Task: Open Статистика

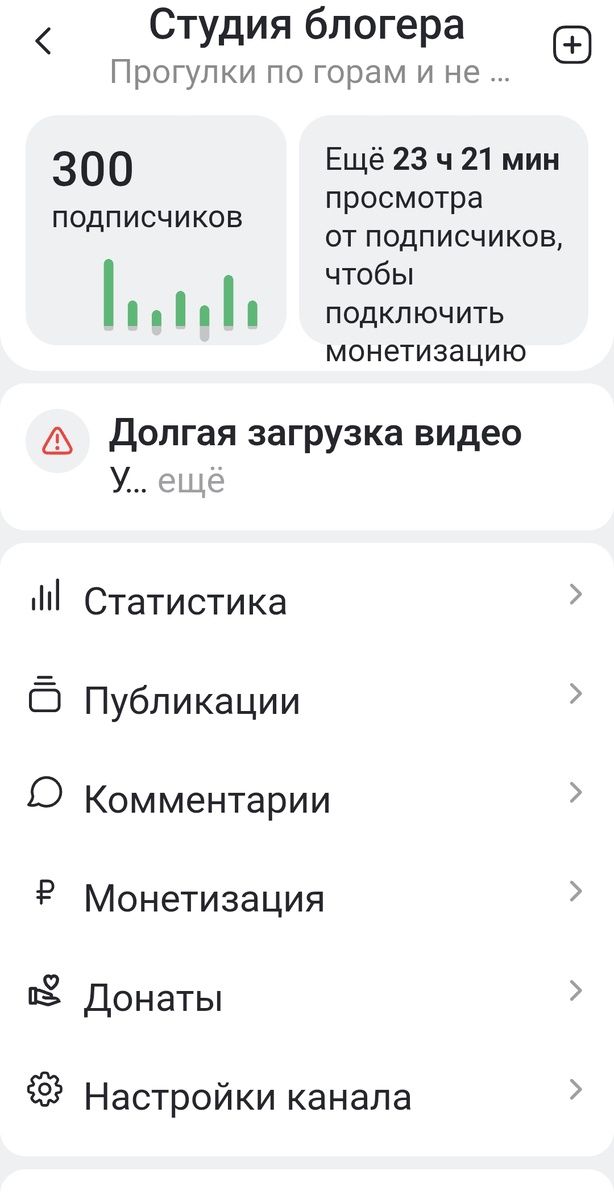Action: pyautogui.click(x=306, y=601)
